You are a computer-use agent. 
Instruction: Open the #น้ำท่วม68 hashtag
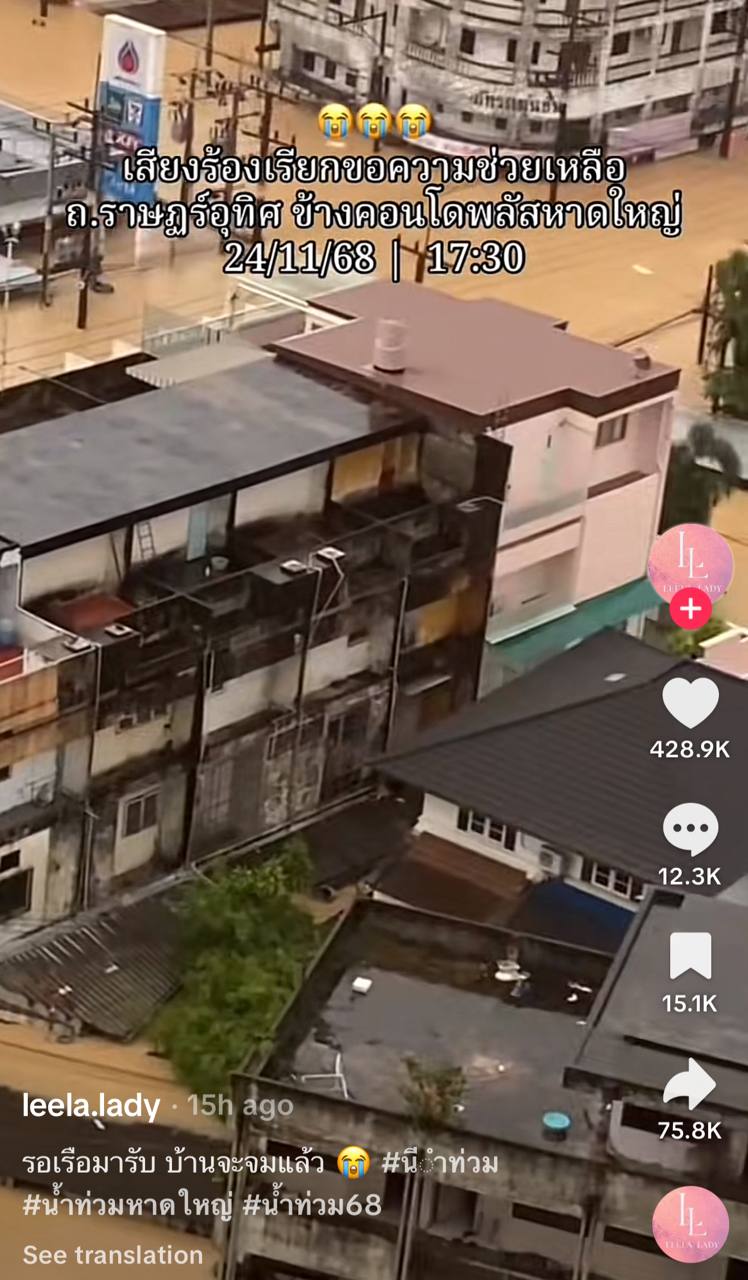[312, 1206]
